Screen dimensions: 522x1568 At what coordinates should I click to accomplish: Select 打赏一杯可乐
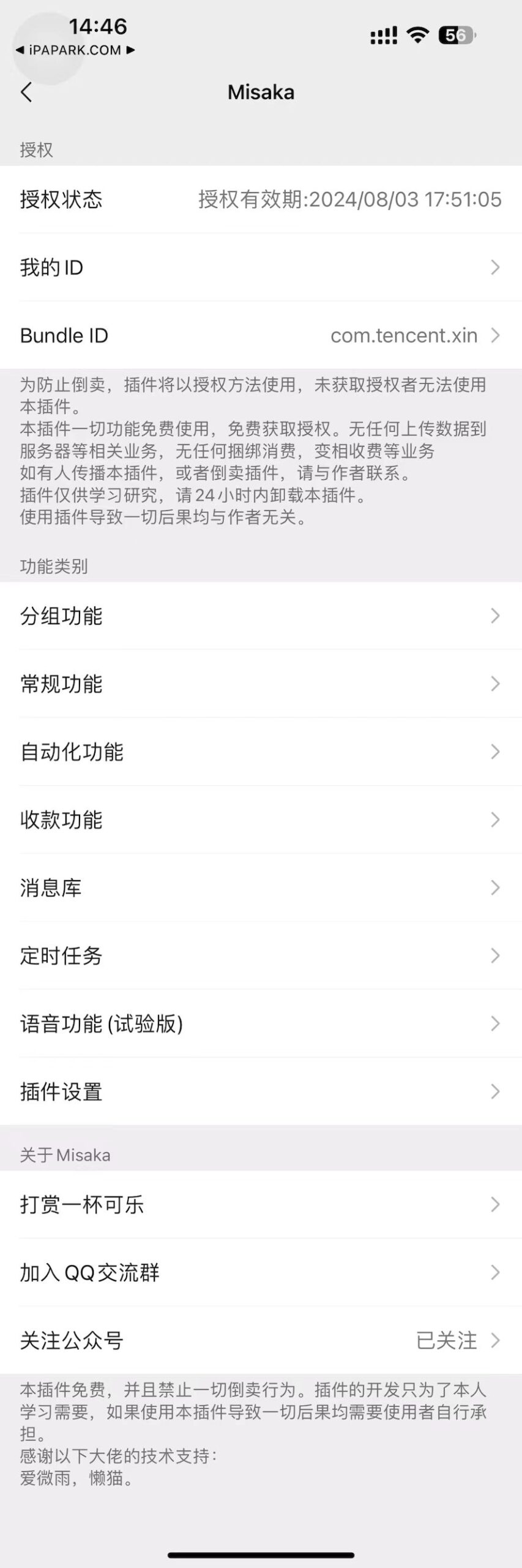tap(261, 1204)
